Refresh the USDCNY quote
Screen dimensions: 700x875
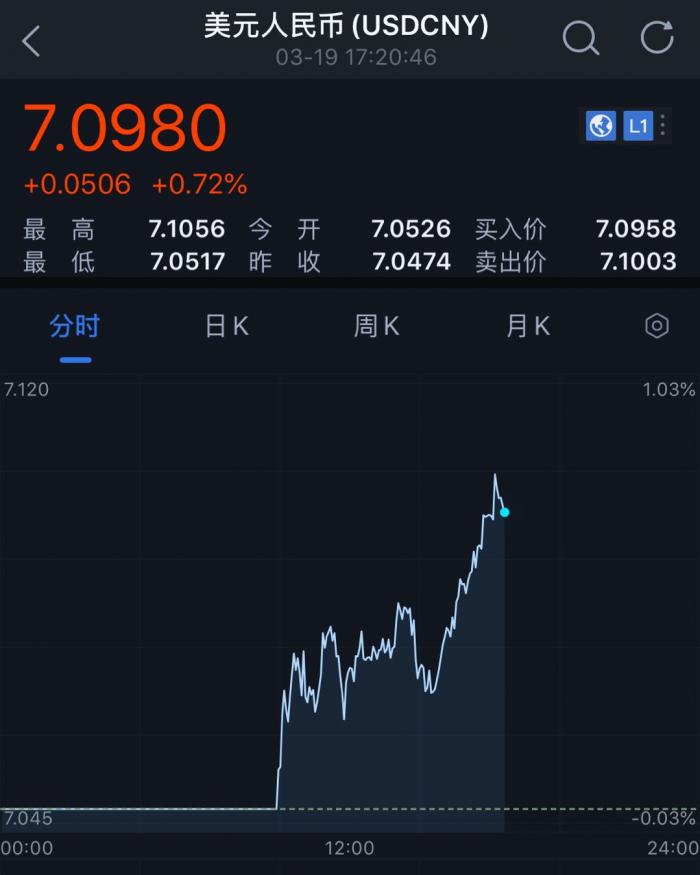(x=657, y=38)
